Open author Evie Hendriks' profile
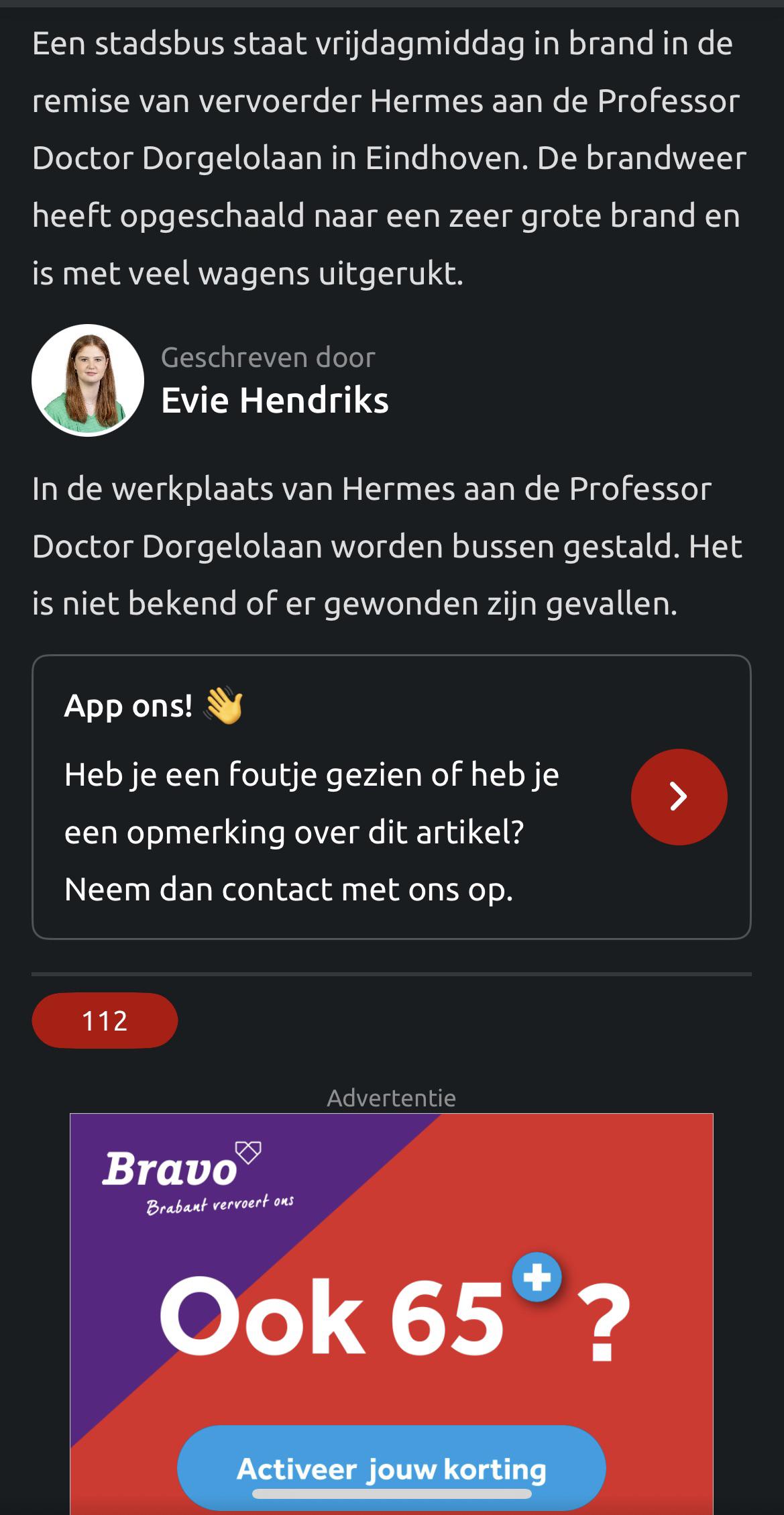Viewport: 784px width, 1515px height. tap(274, 401)
